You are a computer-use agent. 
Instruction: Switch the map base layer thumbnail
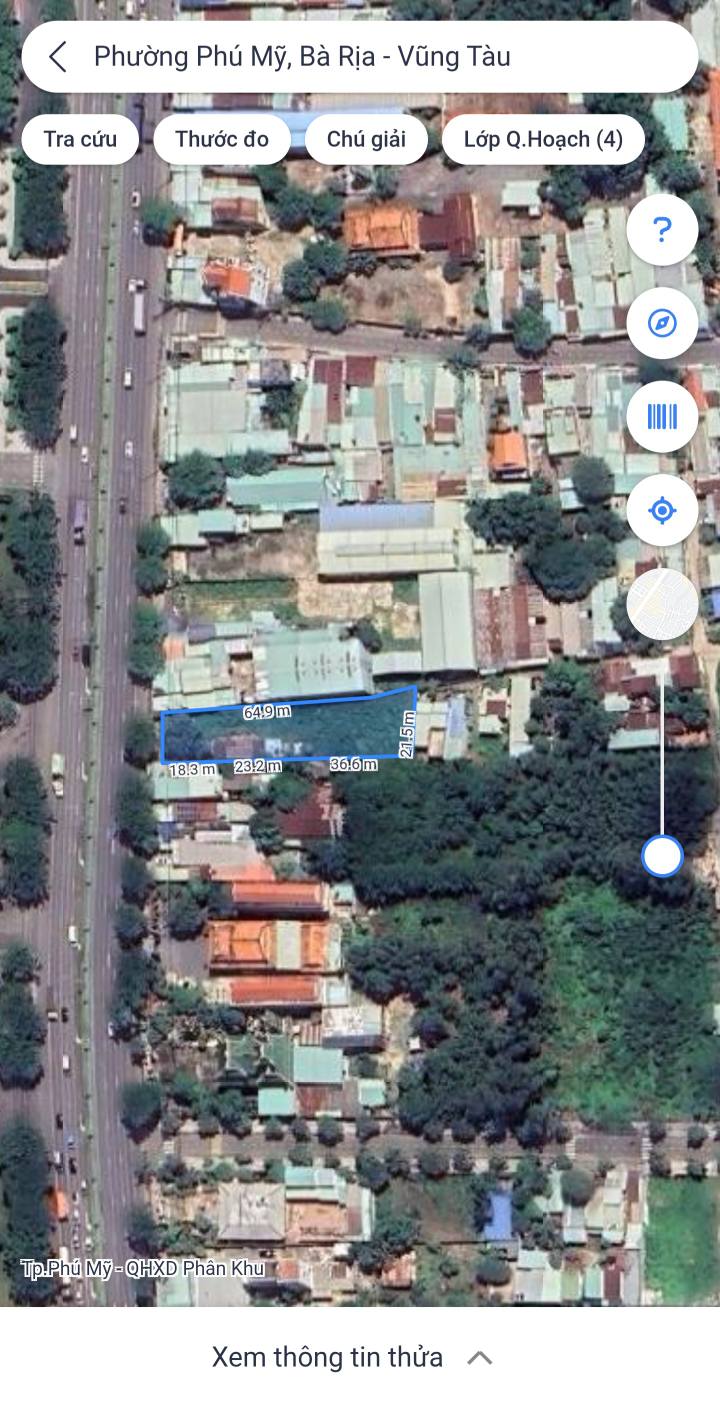[x=662, y=604]
